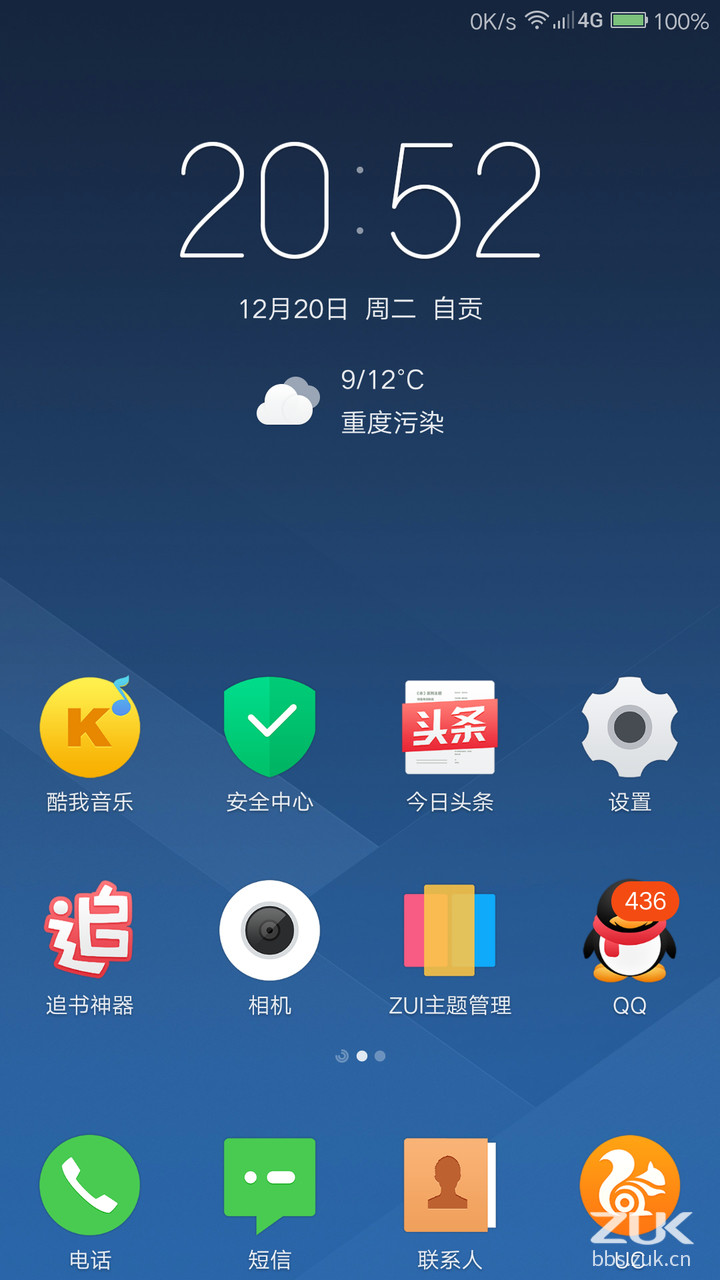The height and width of the screenshot is (1280, 720).
Task: Open ZUI主题管理 theme manager
Action: [450, 930]
